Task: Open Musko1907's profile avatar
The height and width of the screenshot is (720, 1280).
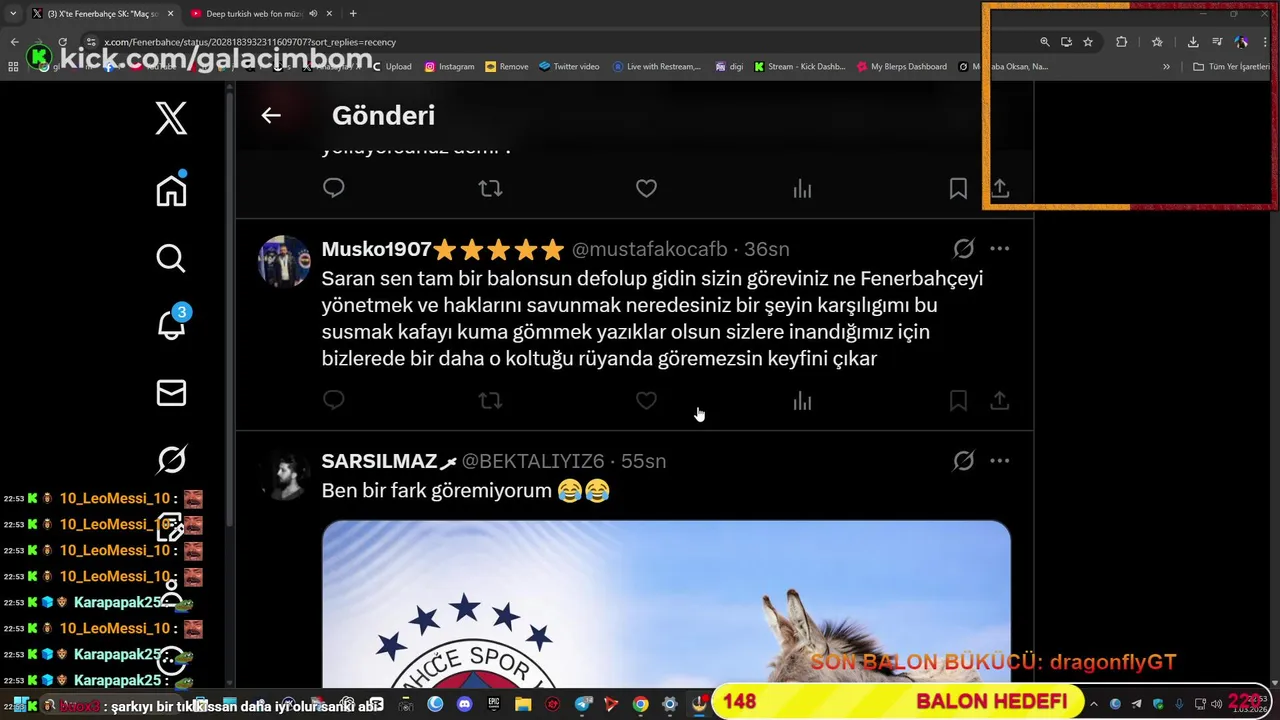Action: pyautogui.click(x=284, y=262)
